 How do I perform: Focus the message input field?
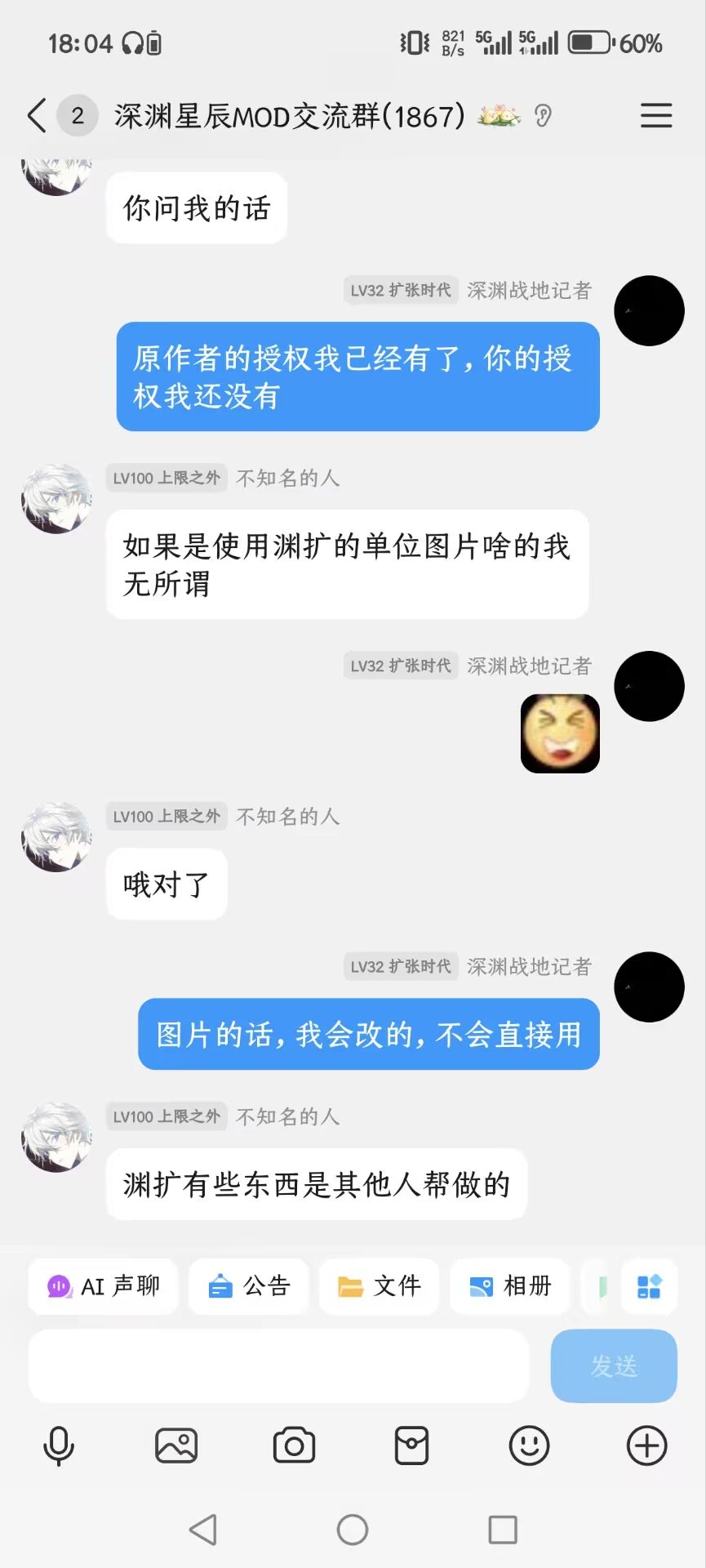coord(278,1365)
